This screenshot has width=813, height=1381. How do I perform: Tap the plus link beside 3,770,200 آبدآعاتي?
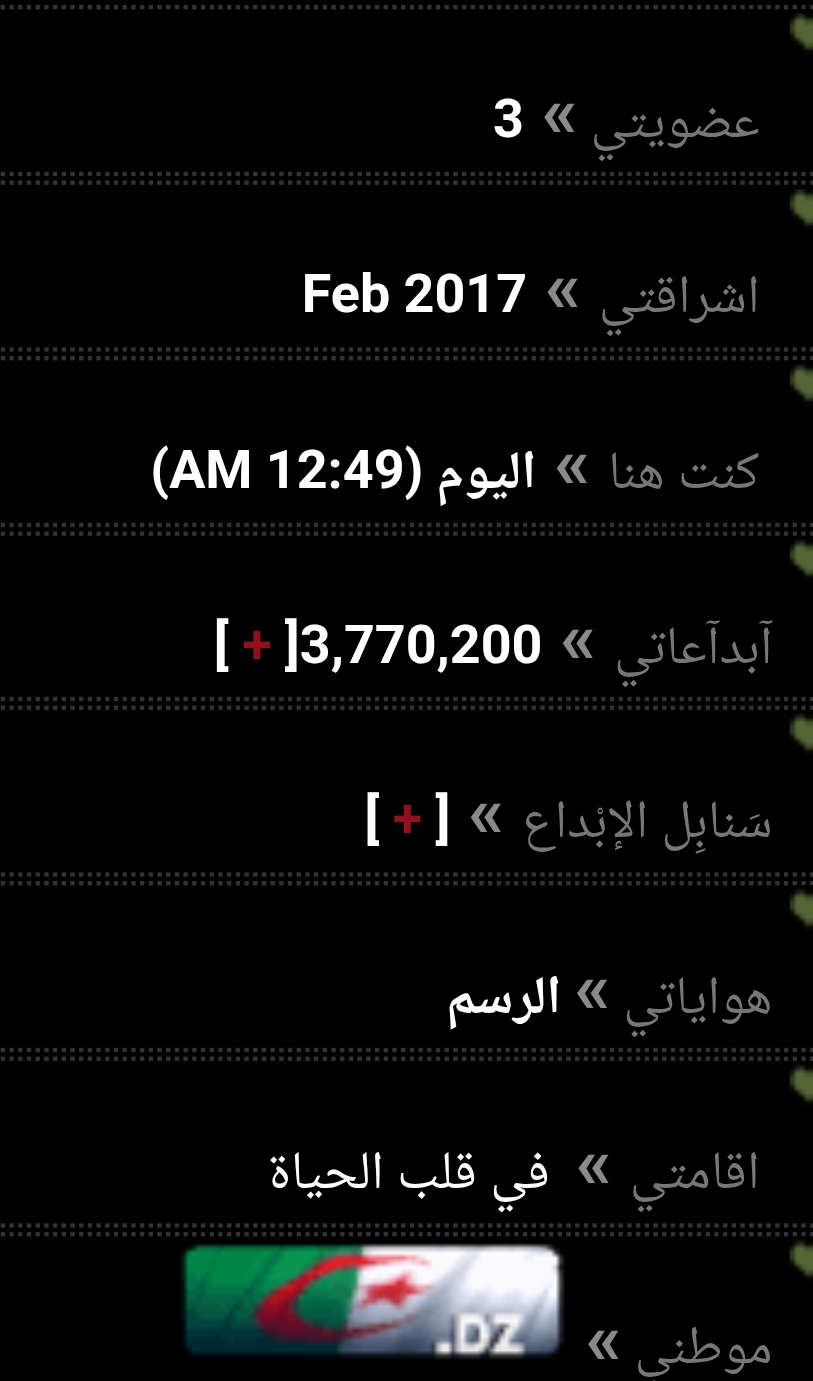pyautogui.click(x=257, y=646)
